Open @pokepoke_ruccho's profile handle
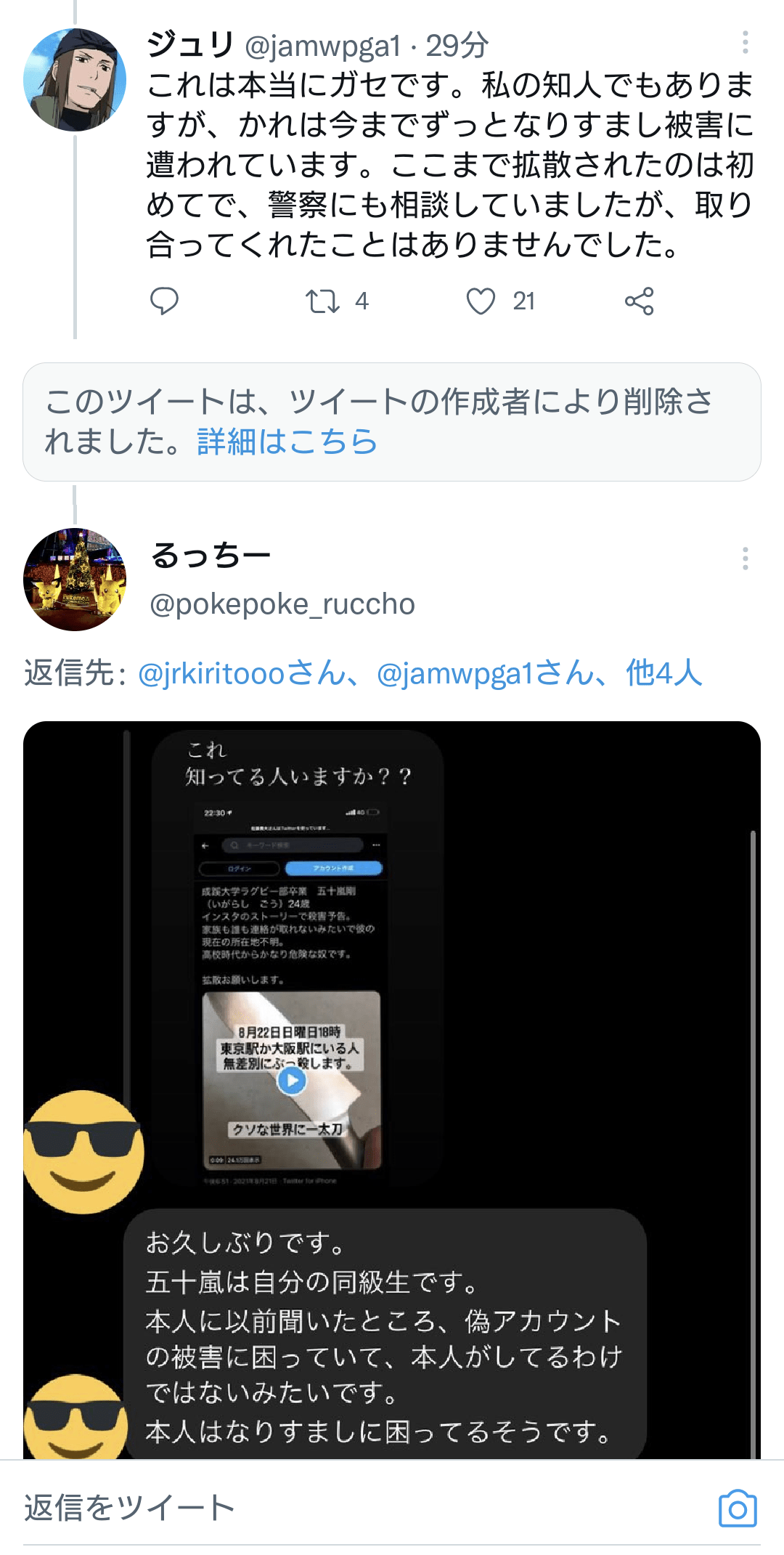The width and height of the screenshot is (784, 1555). coord(282,604)
